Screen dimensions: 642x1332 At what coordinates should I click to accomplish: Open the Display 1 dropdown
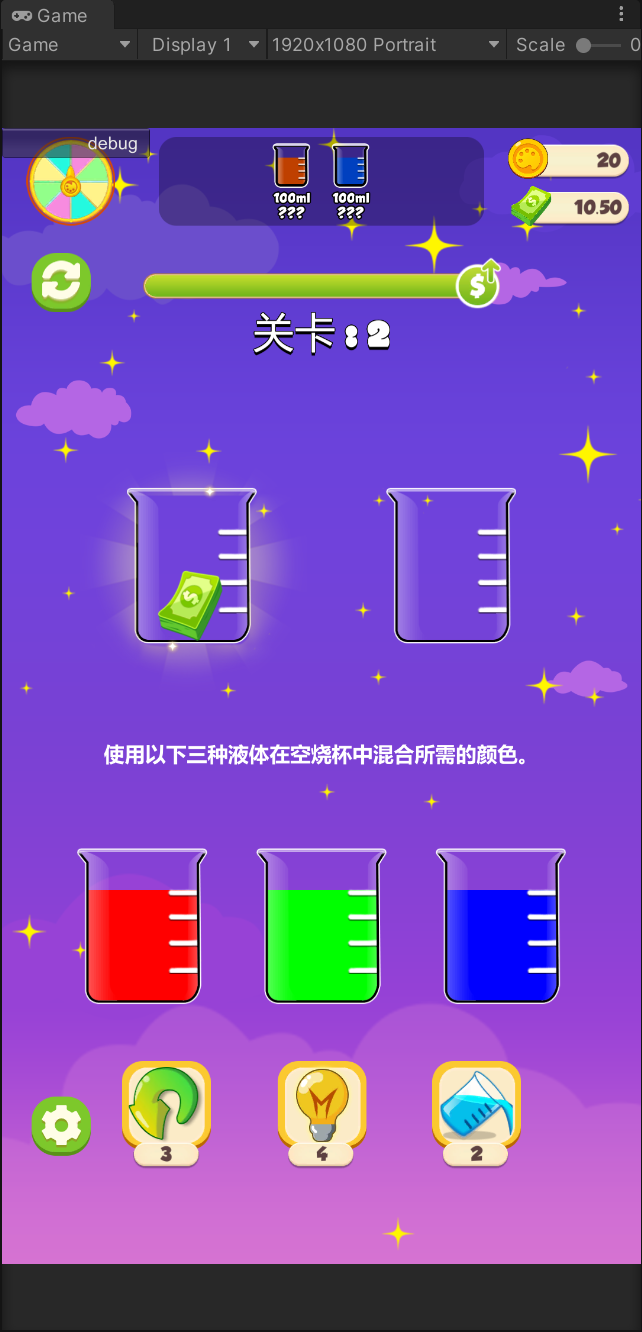[x=203, y=45]
